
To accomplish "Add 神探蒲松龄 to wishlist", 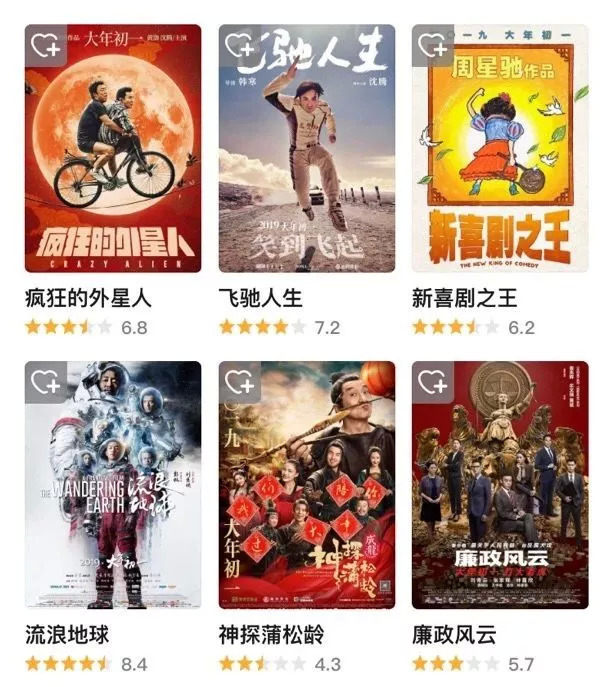I will click(x=239, y=382).
